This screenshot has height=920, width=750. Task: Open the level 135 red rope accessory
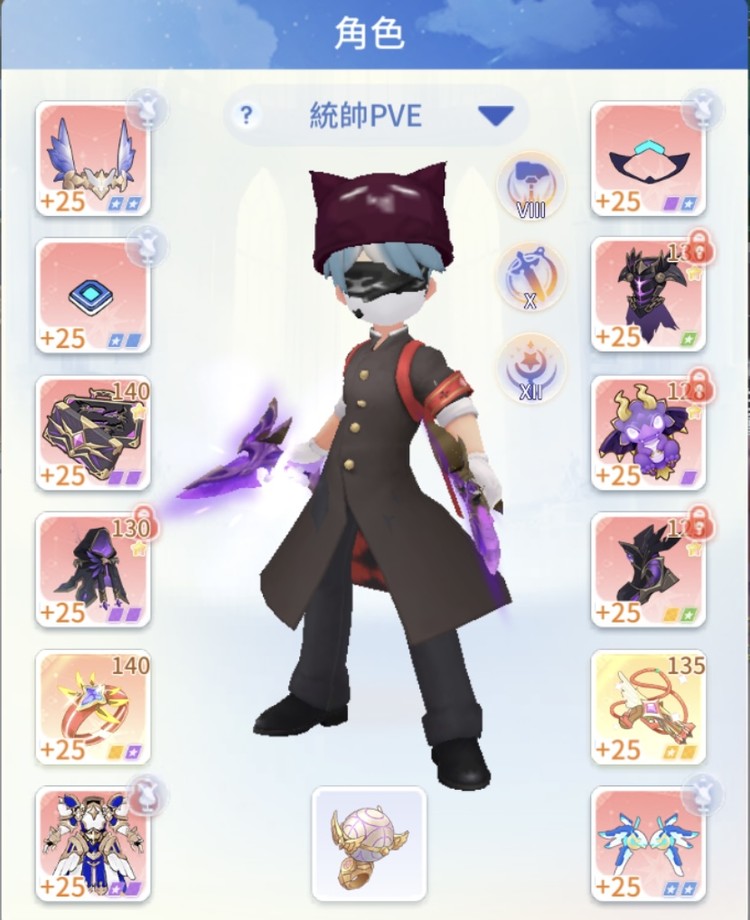[x=648, y=707]
